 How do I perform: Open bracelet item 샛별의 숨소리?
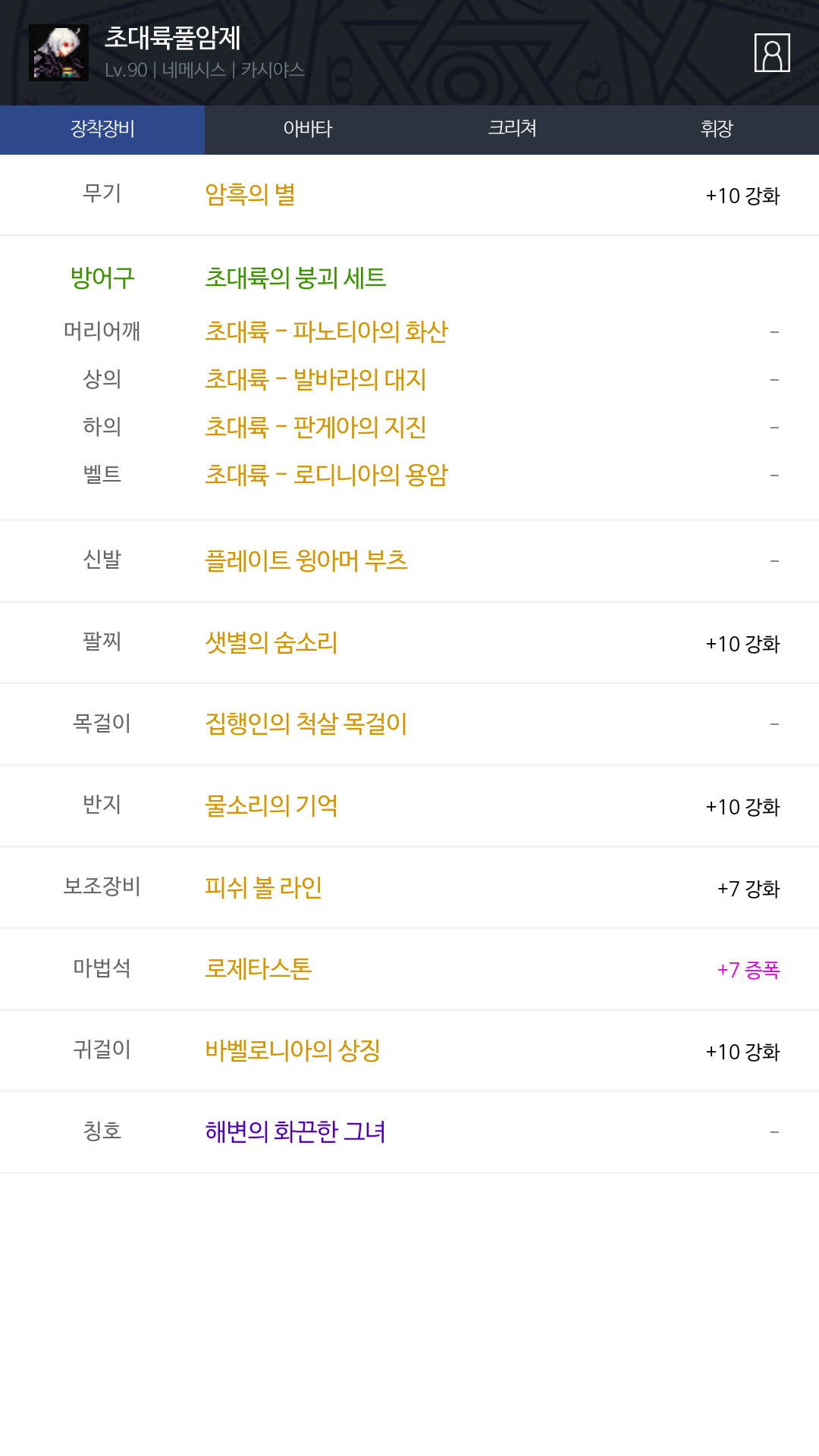(271, 643)
